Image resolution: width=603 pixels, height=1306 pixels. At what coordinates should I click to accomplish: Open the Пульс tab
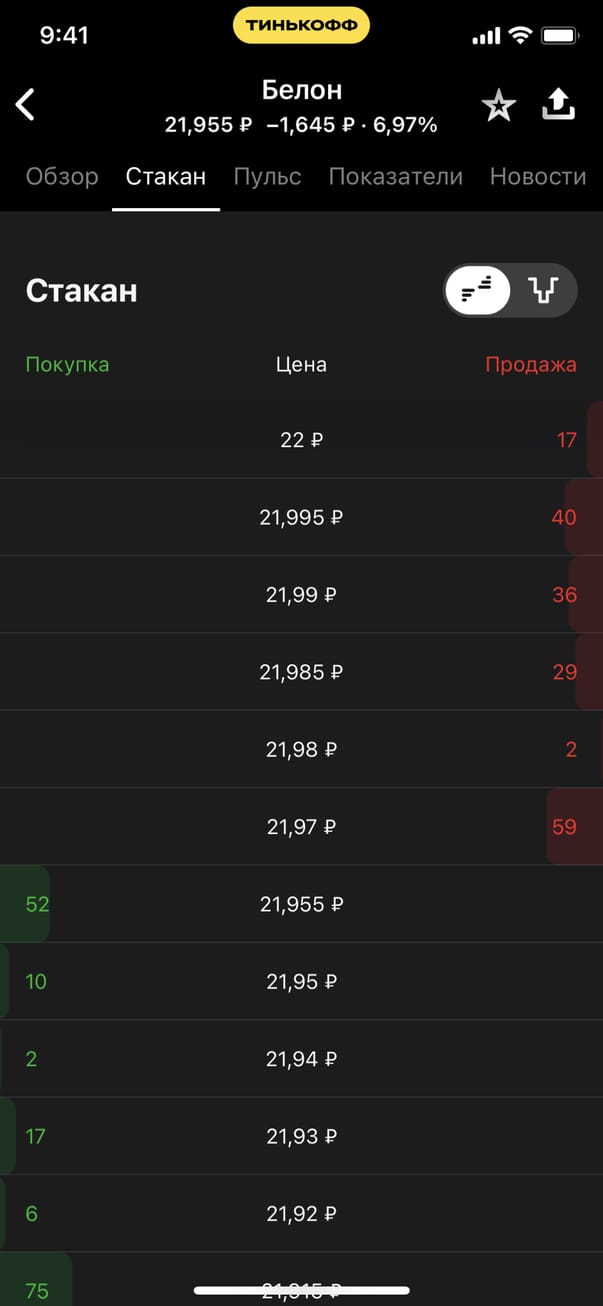(267, 177)
